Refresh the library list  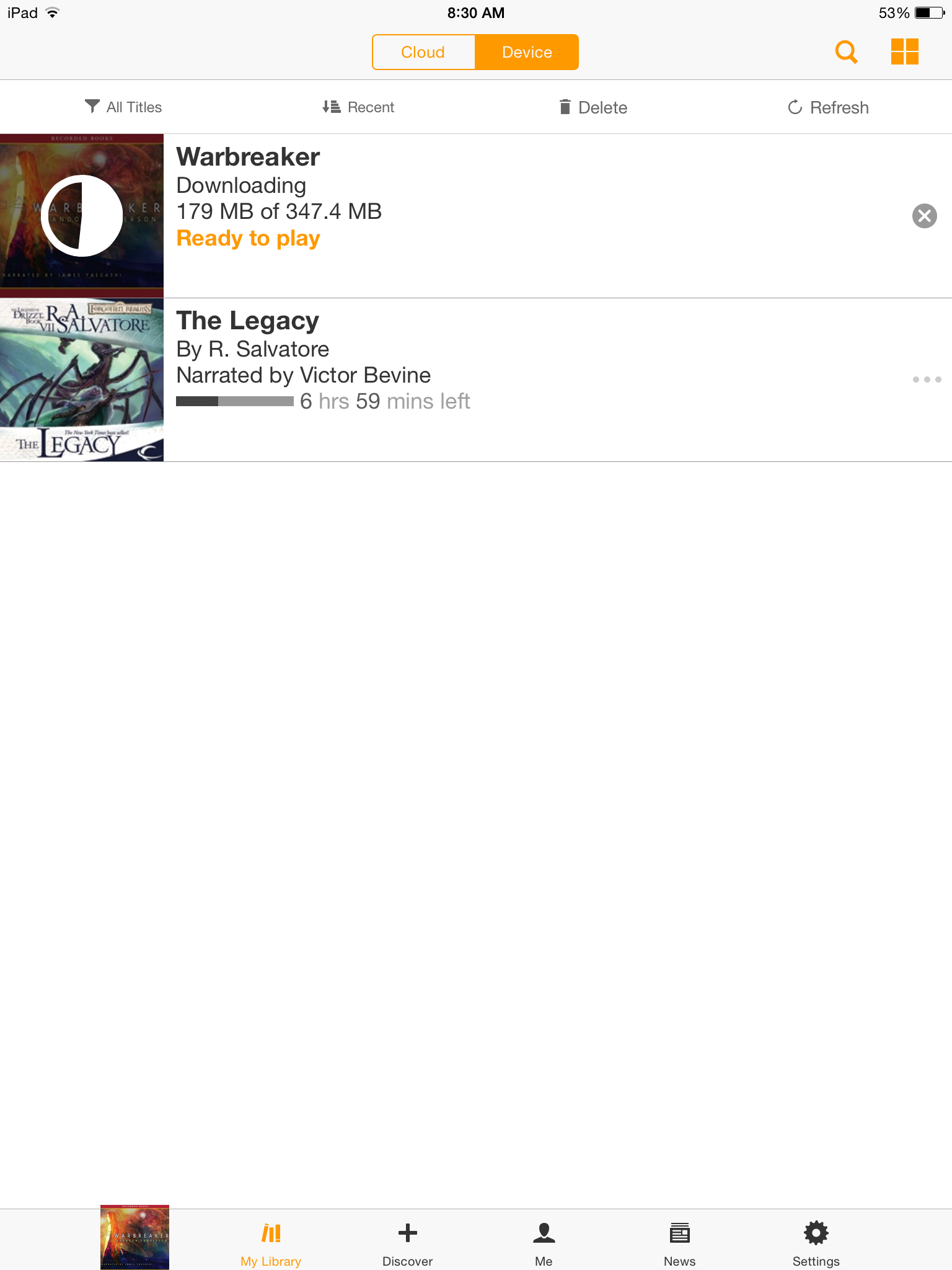(x=828, y=107)
